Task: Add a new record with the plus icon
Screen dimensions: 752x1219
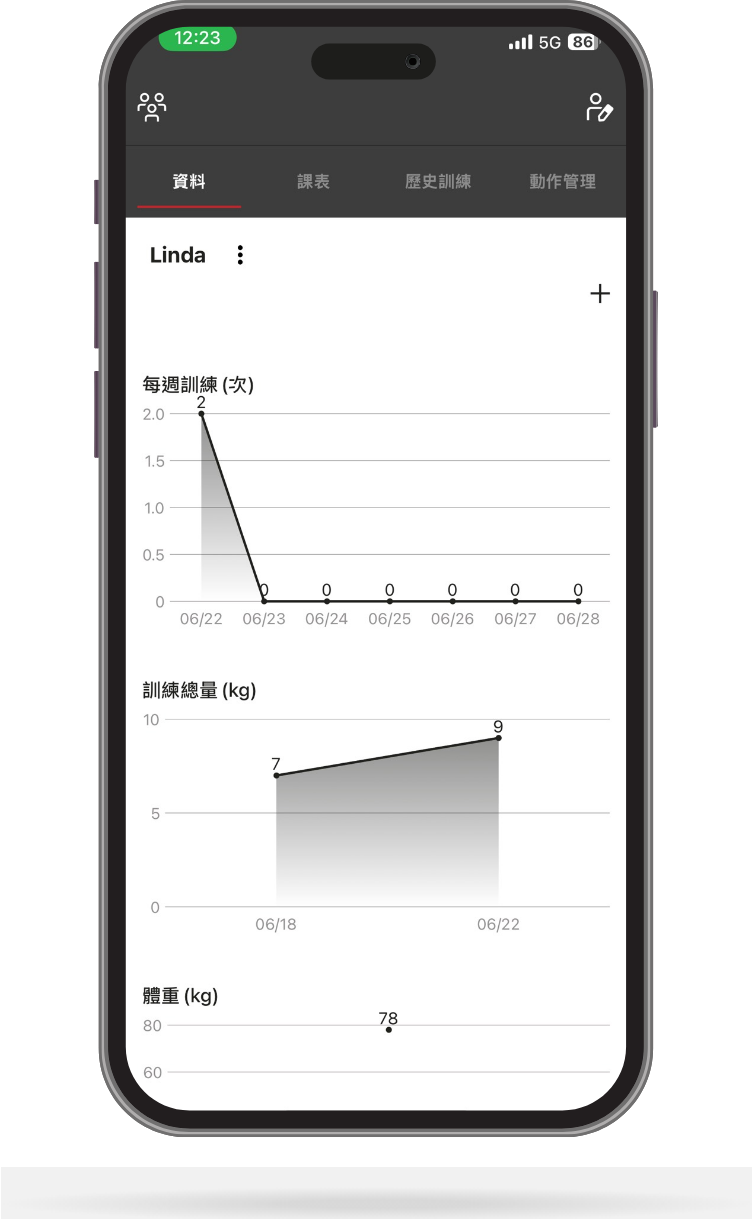Action: pos(599,294)
